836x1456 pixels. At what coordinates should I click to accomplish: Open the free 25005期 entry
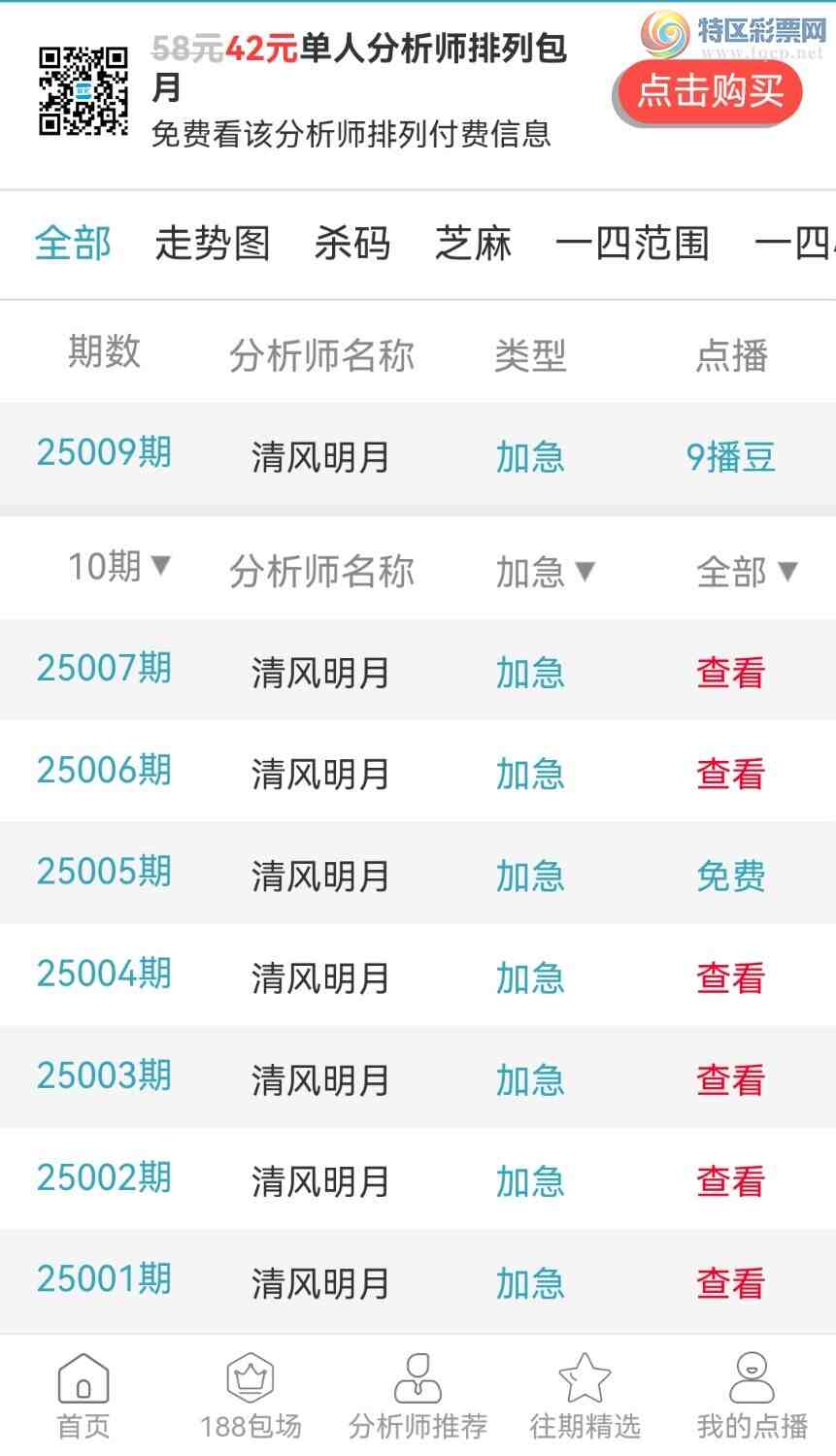click(730, 876)
